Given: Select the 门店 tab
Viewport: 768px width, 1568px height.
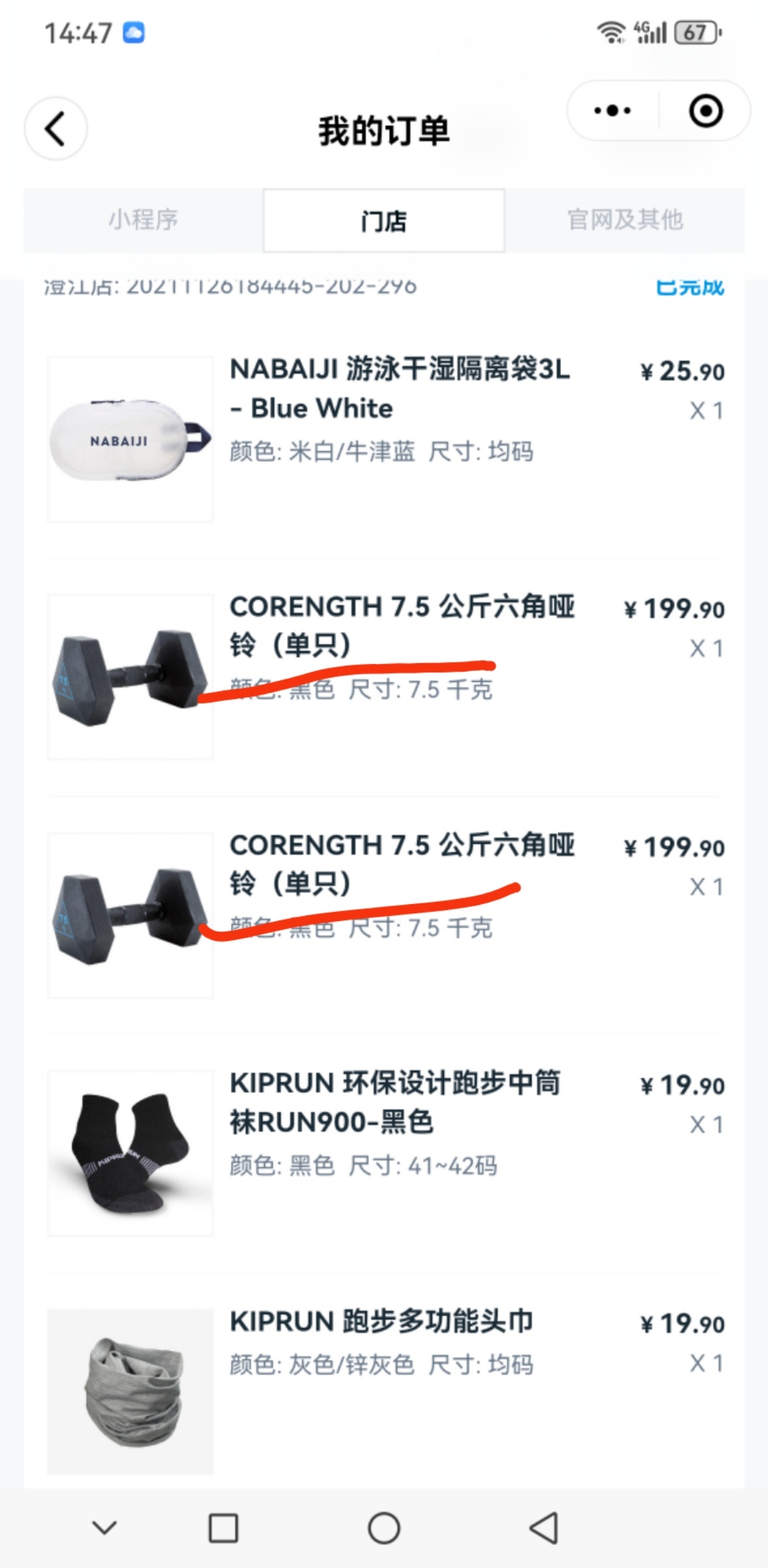Looking at the screenshot, I should (x=384, y=220).
